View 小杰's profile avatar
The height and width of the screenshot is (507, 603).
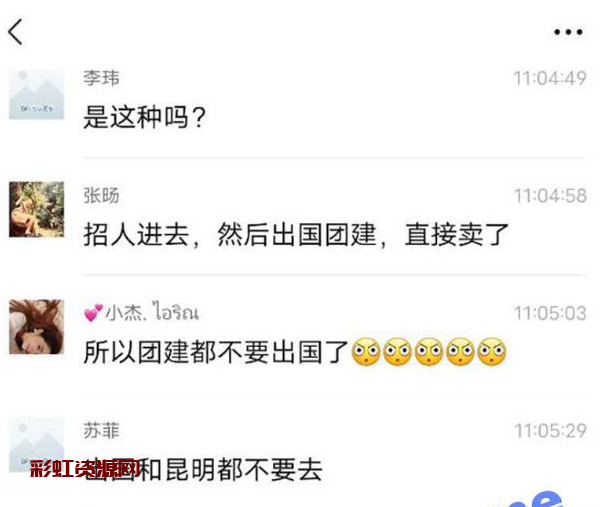[36, 326]
